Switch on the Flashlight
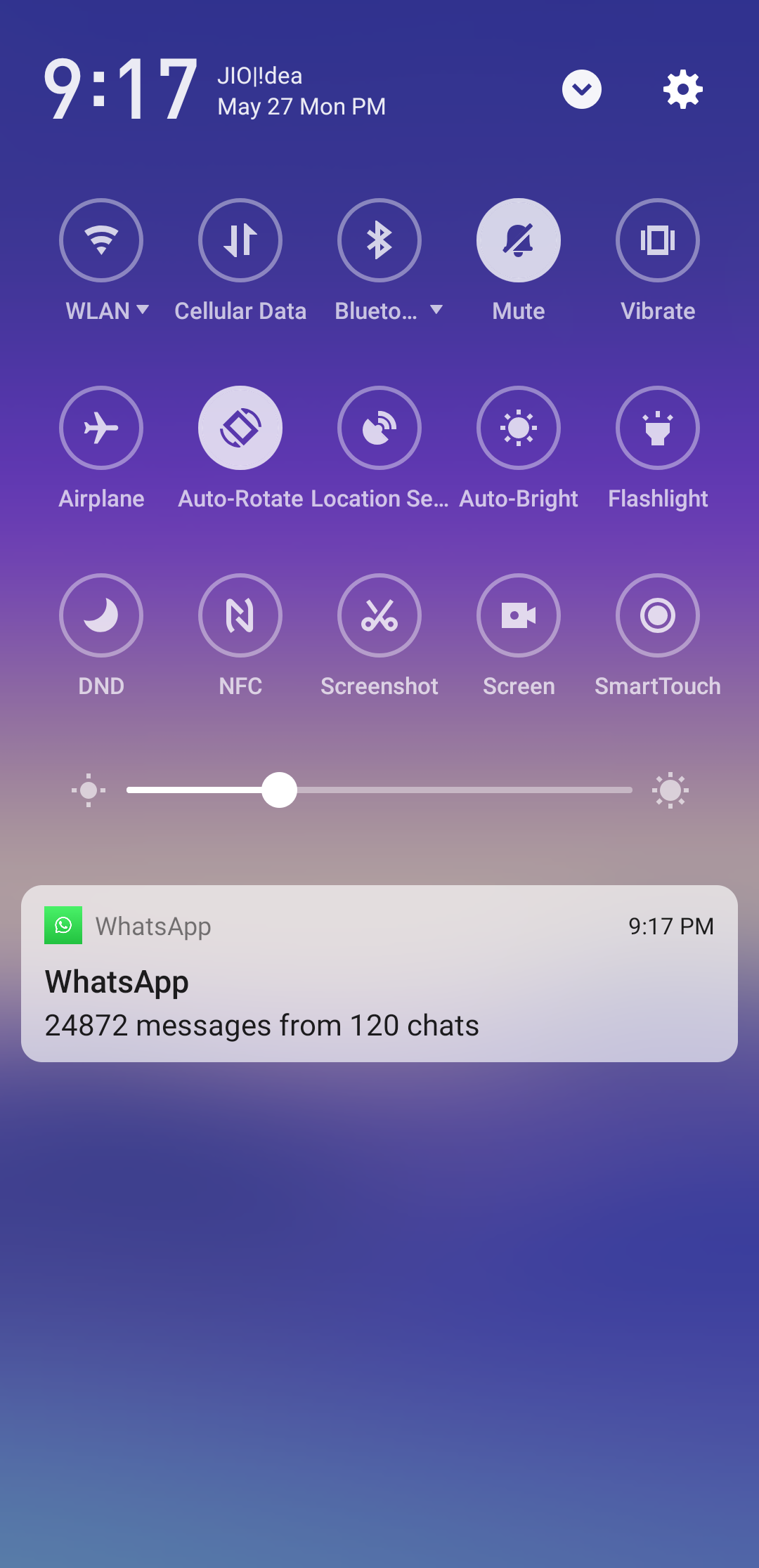The width and height of the screenshot is (759, 1568). [x=658, y=428]
